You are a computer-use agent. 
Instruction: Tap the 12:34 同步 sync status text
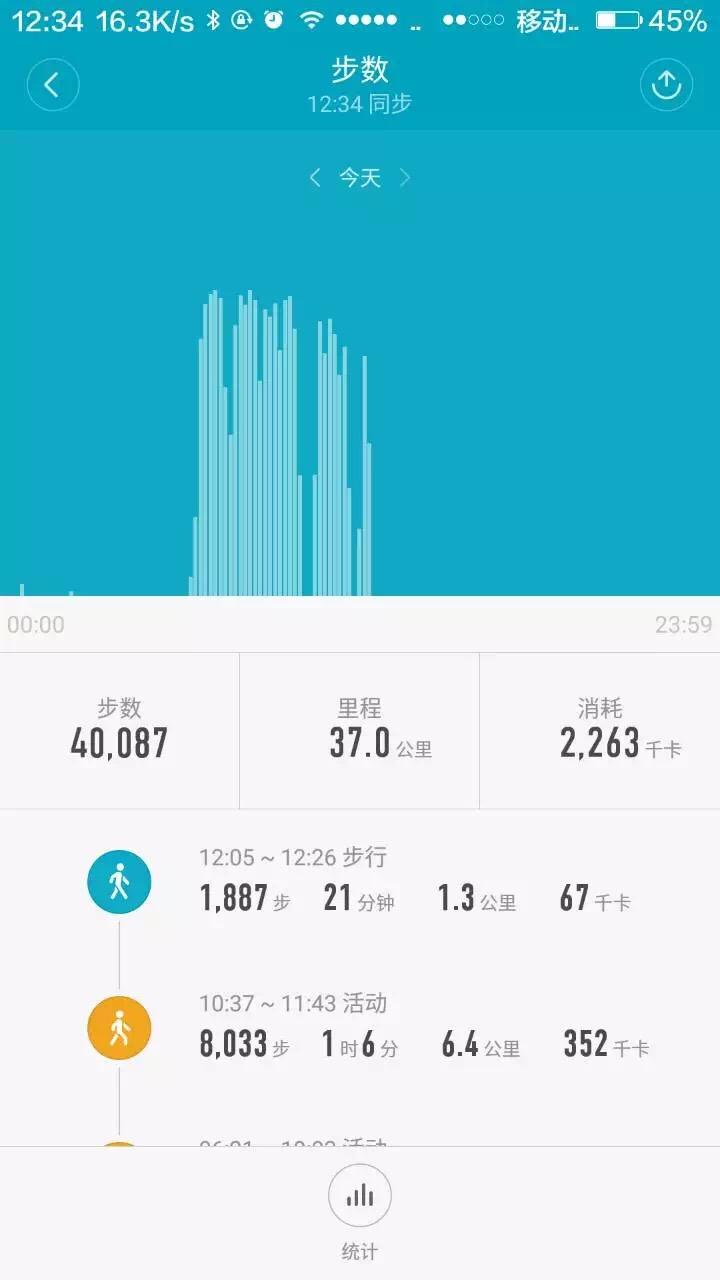click(359, 105)
